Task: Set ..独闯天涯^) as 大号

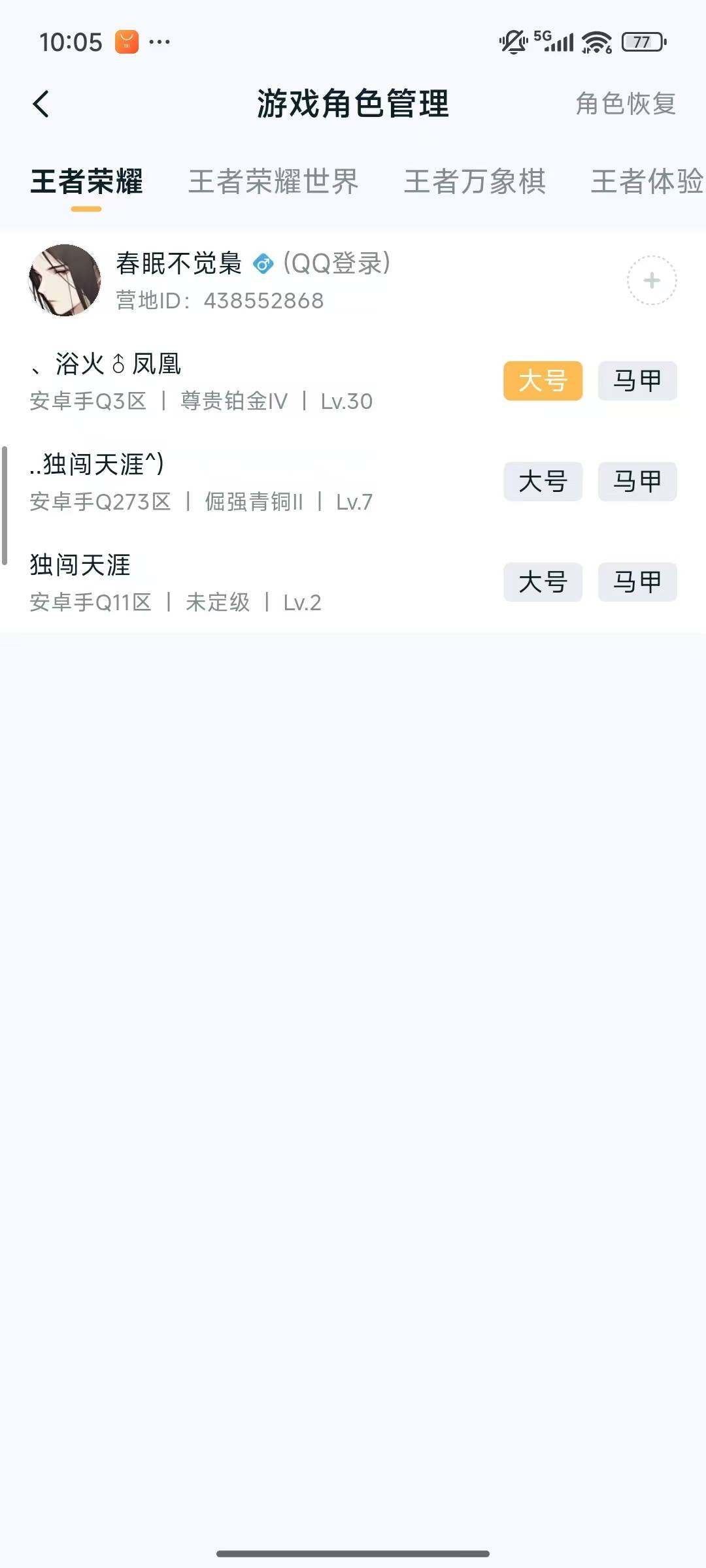Action: click(x=543, y=482)
